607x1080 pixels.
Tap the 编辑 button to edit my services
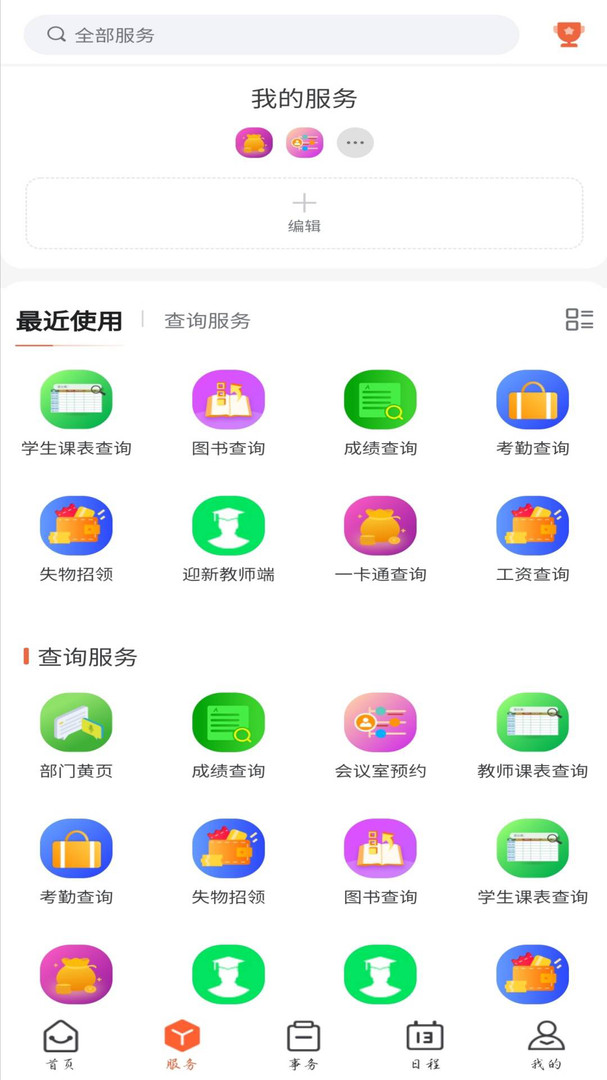[304, 213]
